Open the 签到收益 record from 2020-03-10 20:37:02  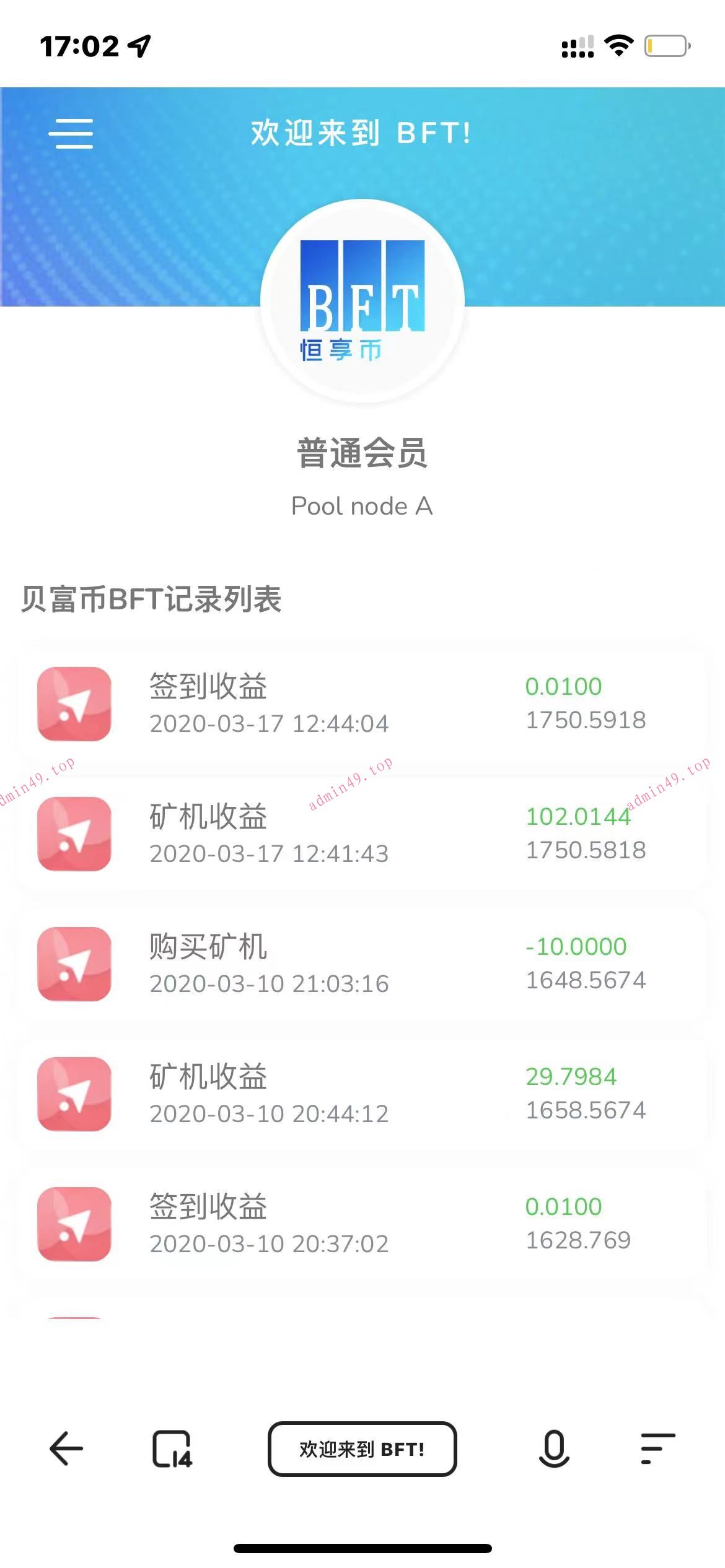tap(362, 1224)
